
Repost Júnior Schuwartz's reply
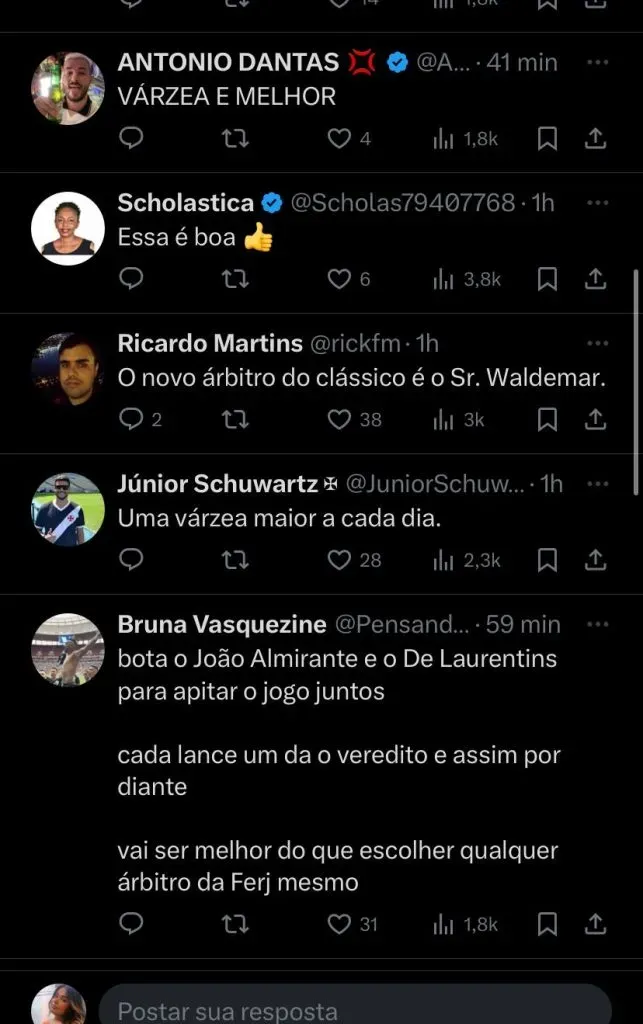click(235, 559)
